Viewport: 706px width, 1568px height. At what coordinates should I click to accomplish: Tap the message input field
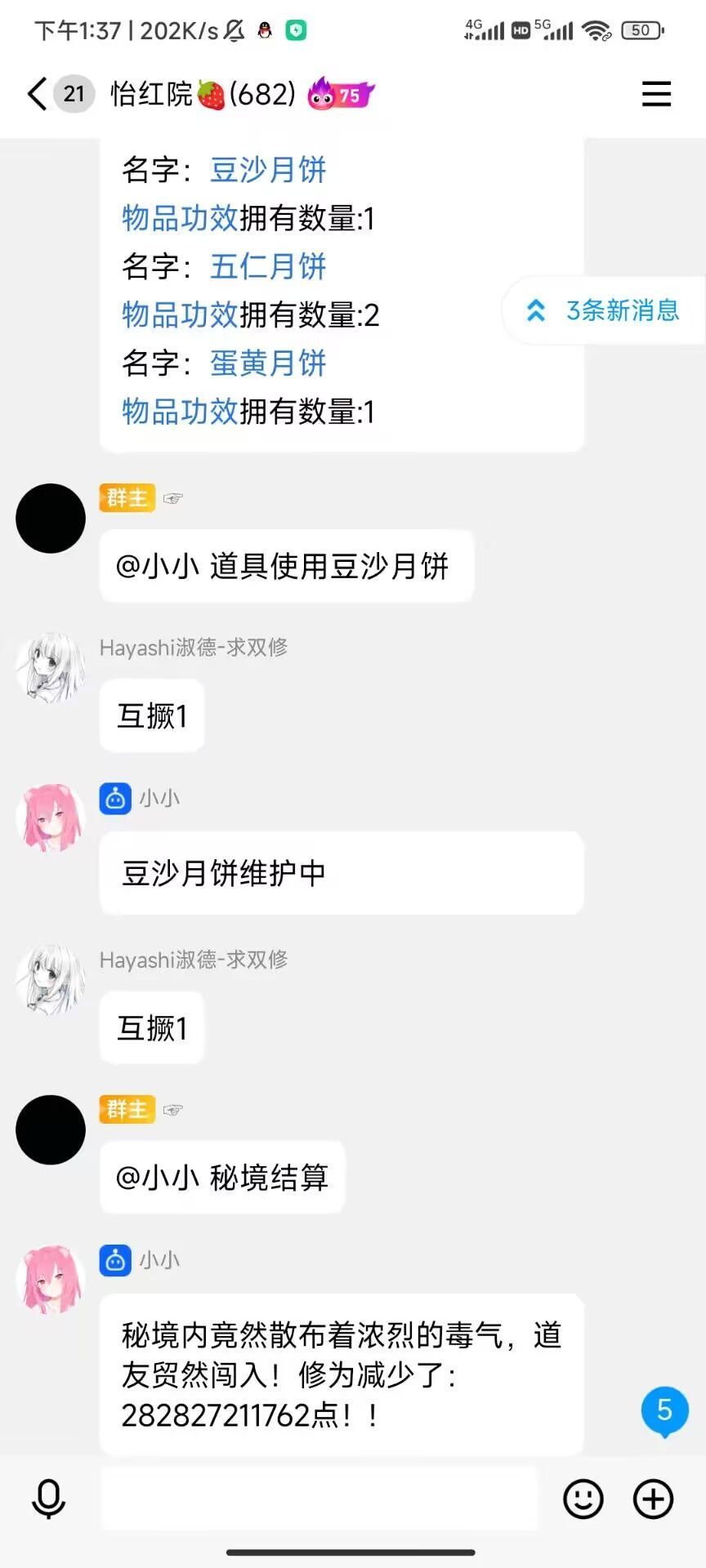(319, 1499)
